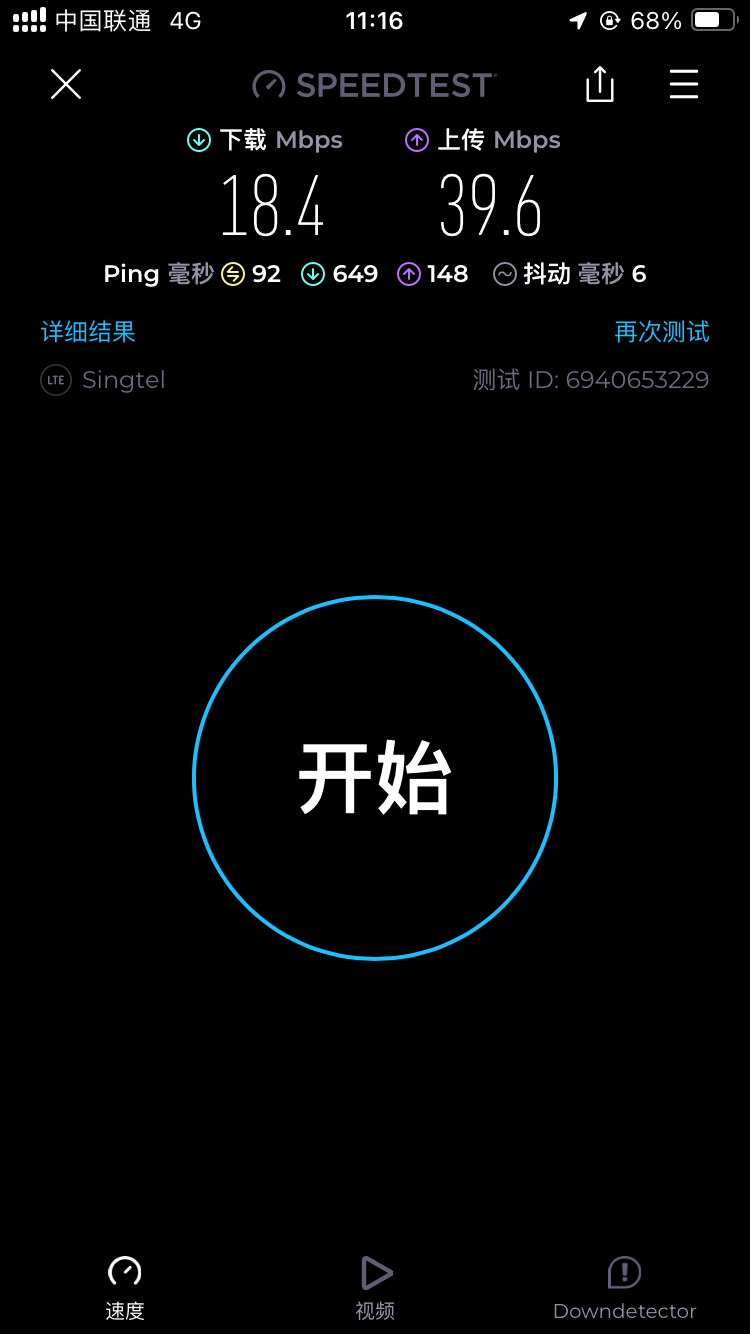Click the purple upload arrow icon
Screen dimensions: 750x1334
coord(416,140)
